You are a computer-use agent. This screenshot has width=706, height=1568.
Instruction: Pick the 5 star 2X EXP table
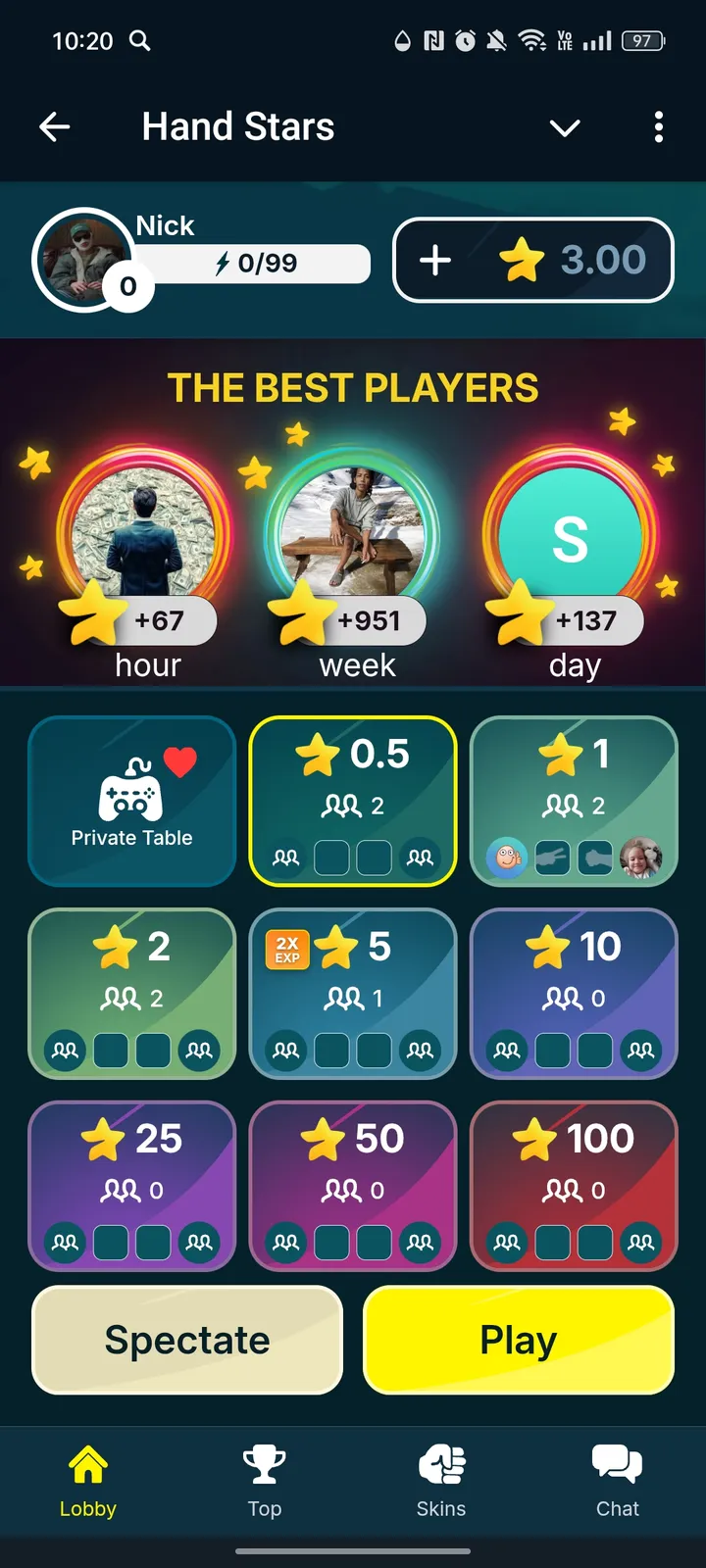pyautogui.click(x=353, y=993)
